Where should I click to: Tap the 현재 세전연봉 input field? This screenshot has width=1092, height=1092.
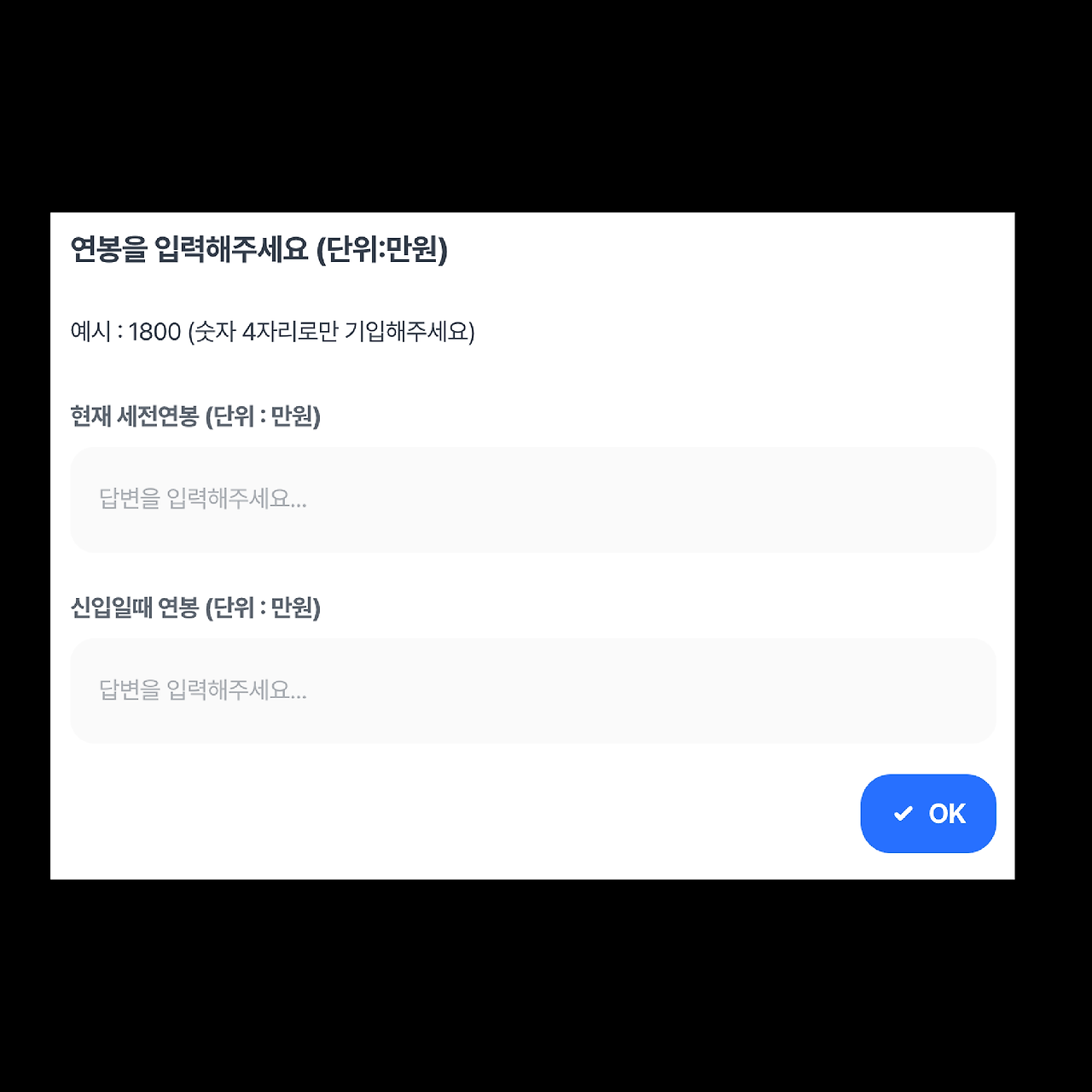coord(533,500)
